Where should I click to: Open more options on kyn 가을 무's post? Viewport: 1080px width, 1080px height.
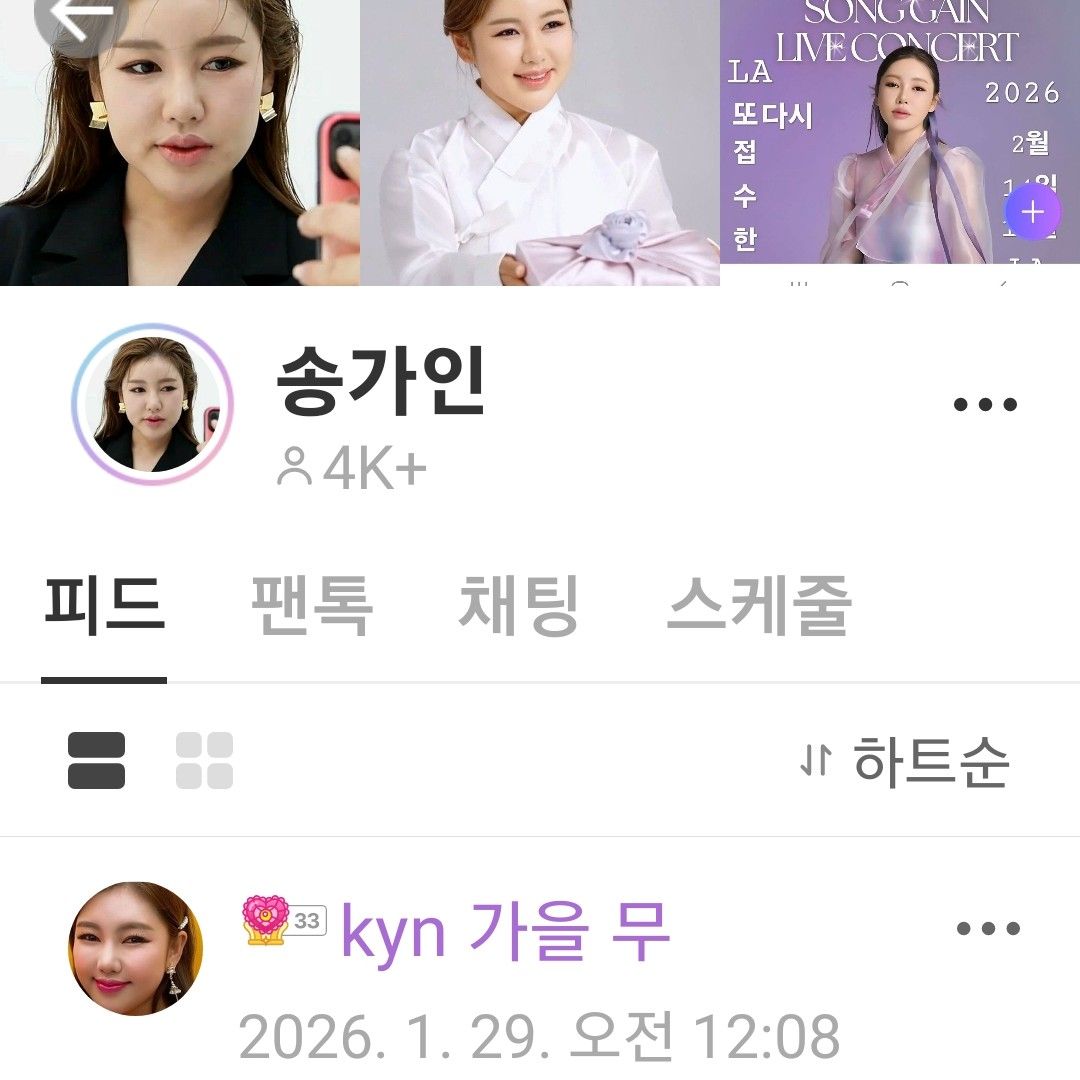pyautogui.click(x=988, y=928)
